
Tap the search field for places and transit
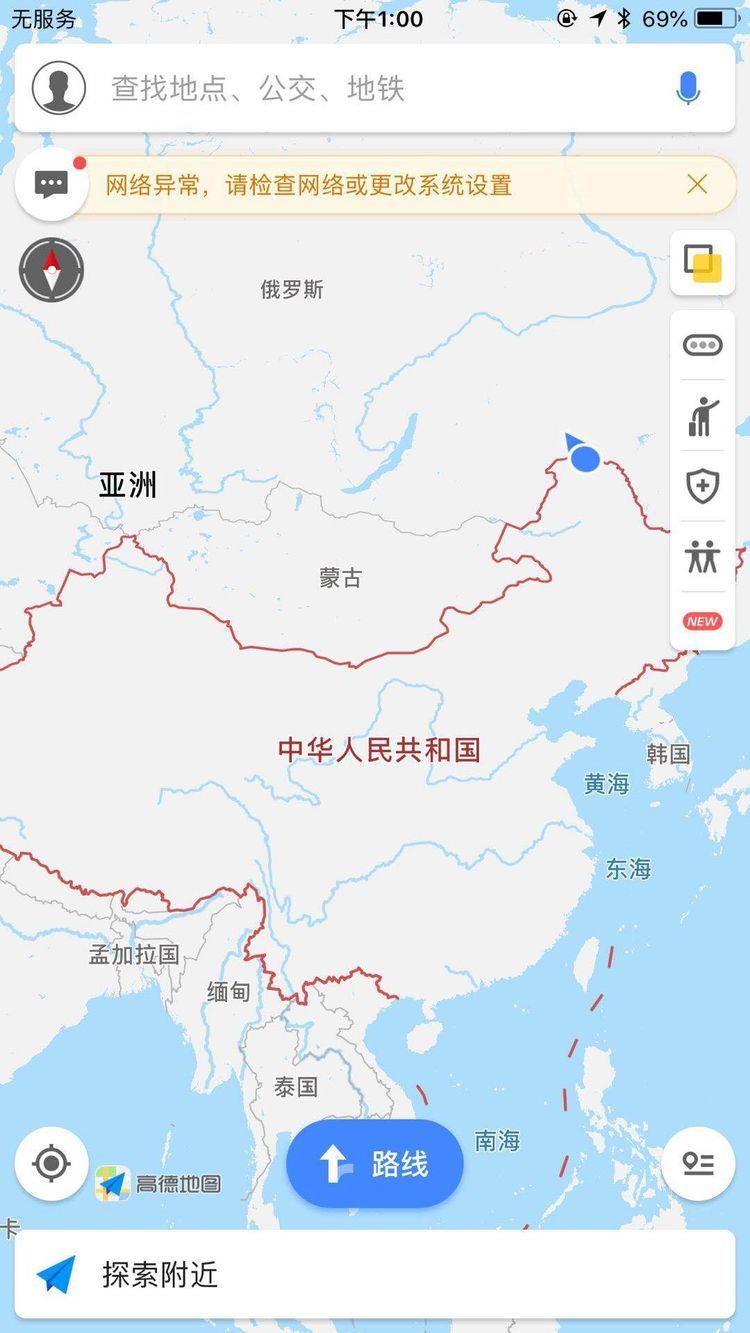tap(380, 88)
